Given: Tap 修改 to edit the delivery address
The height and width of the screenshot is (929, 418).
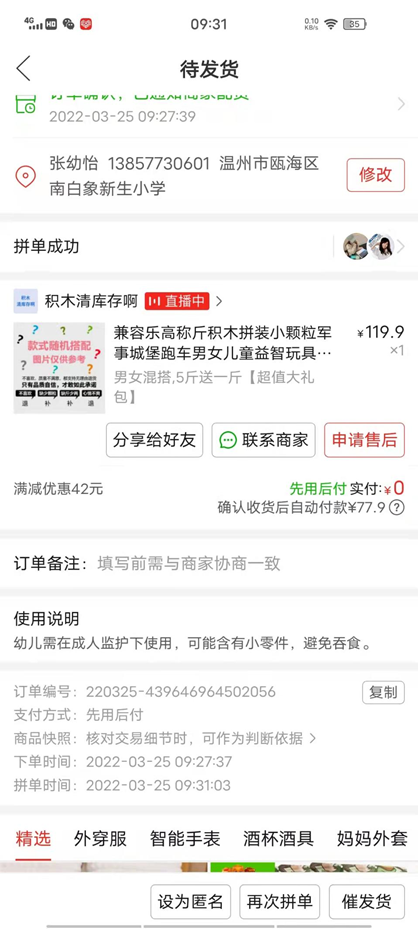Looking at the screenshot, I should (375, 175).
